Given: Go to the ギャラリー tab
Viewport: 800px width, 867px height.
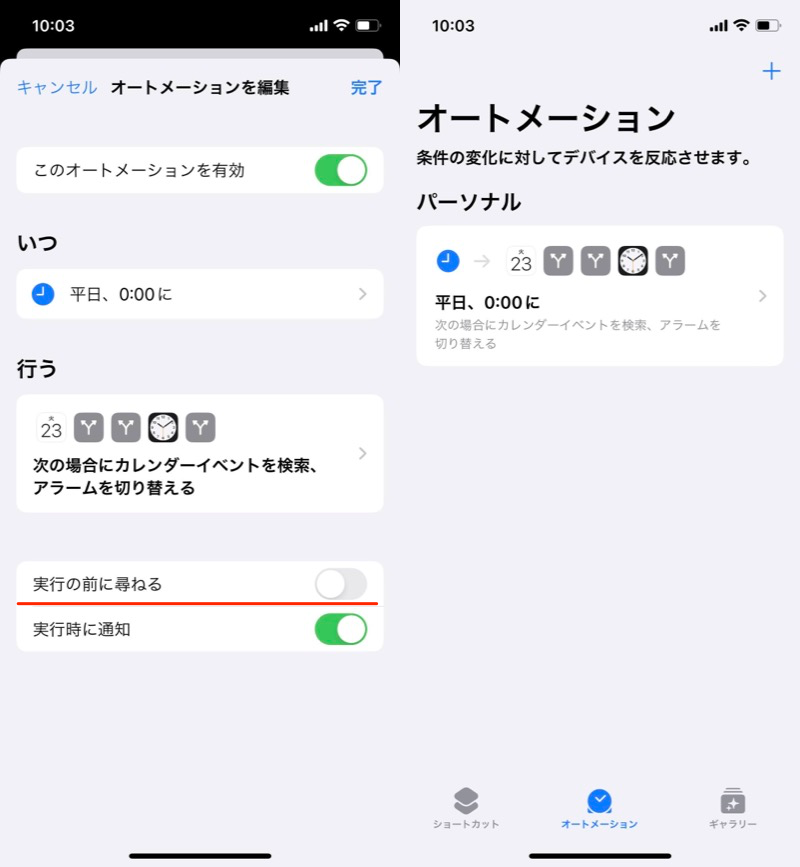Looking at the screenshot, I should click(732, 808).
